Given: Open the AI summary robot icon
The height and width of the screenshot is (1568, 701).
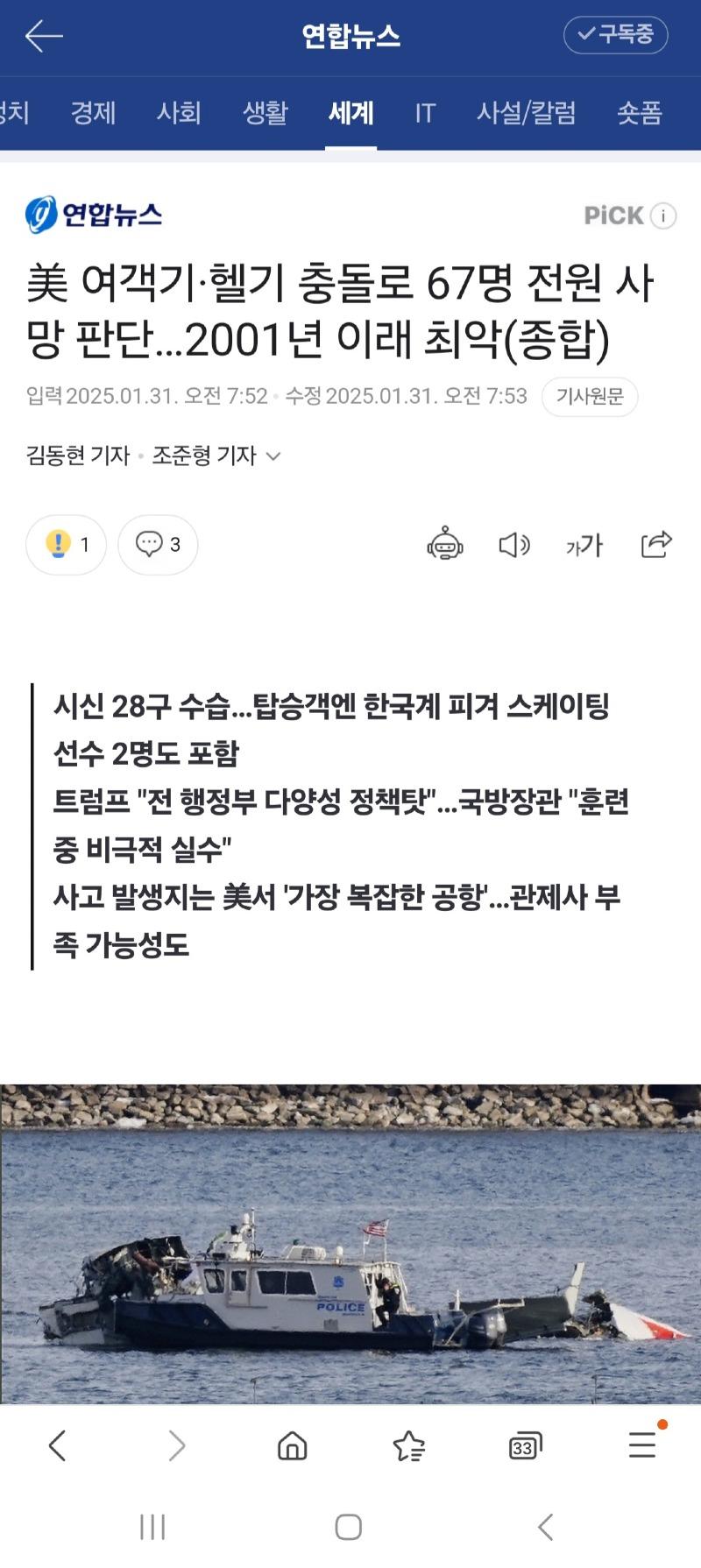Looking at the screenshot, I should 444,544.
